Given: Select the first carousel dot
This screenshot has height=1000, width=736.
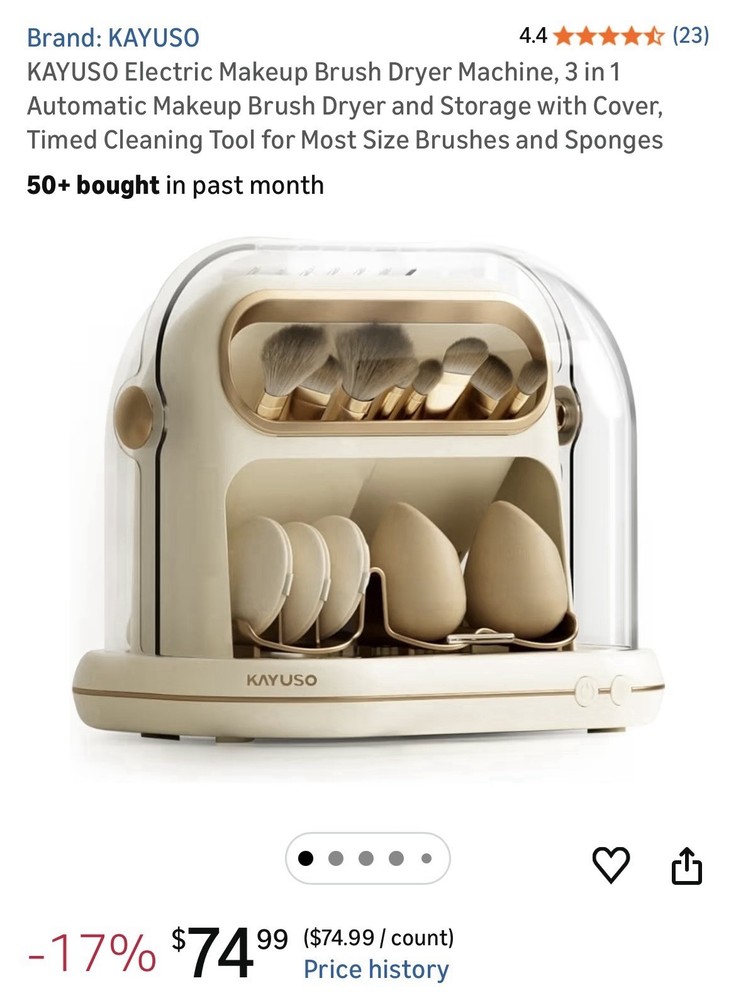Looking at the screenshot, I should (x=306, y=857).
